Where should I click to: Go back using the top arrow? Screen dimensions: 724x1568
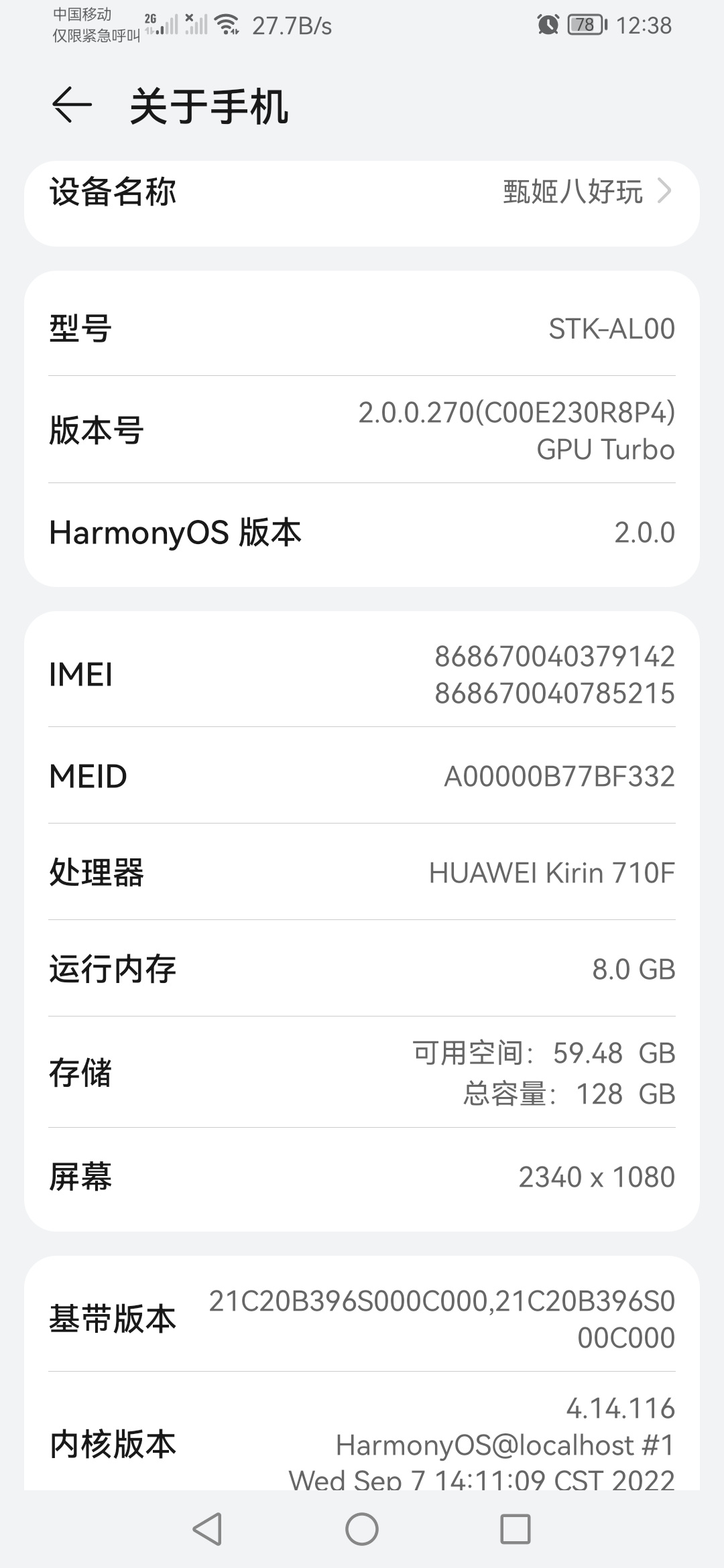pyautogui.click(x=72, y=105)
